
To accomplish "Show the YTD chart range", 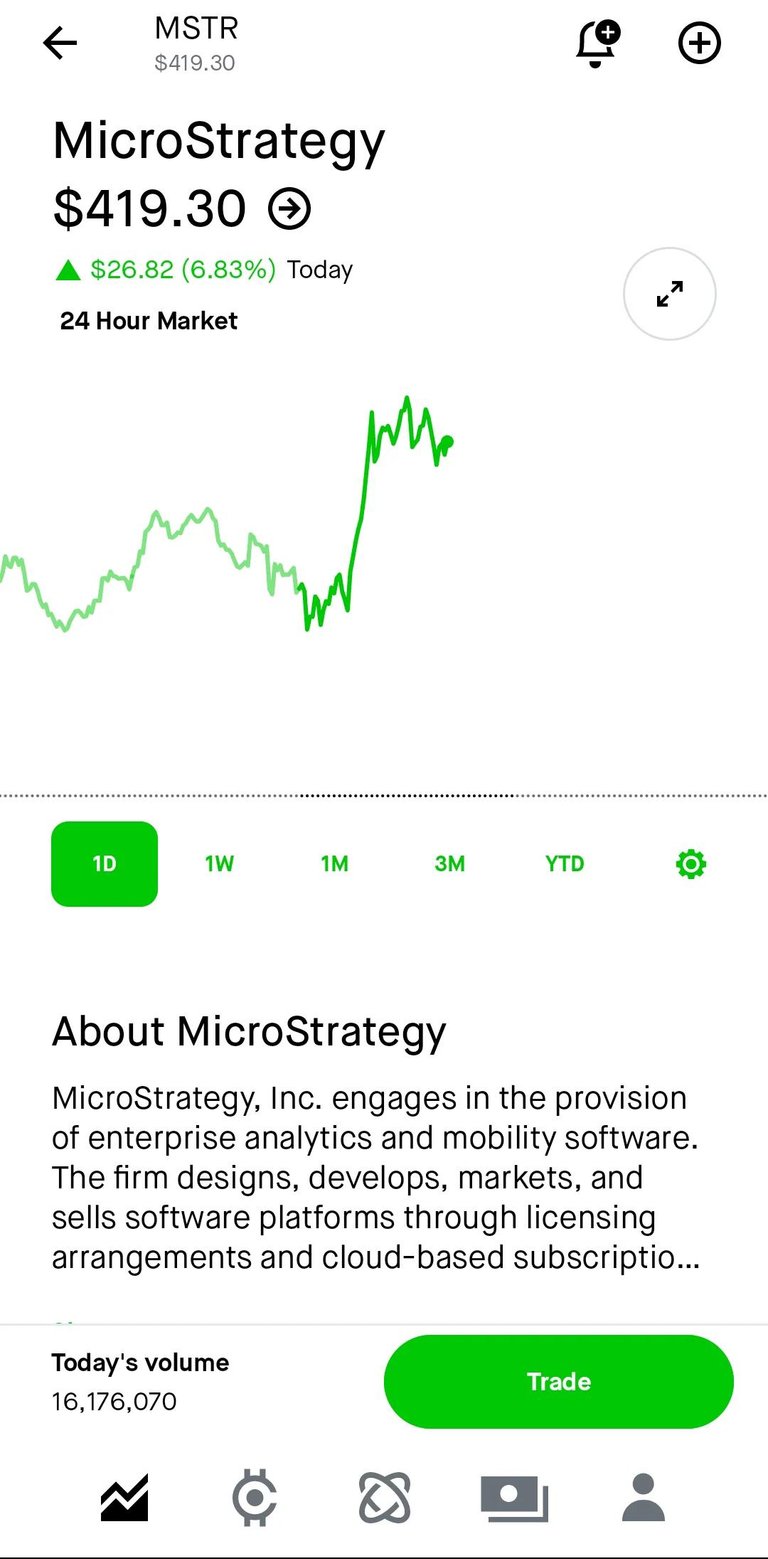I will 565,864.
